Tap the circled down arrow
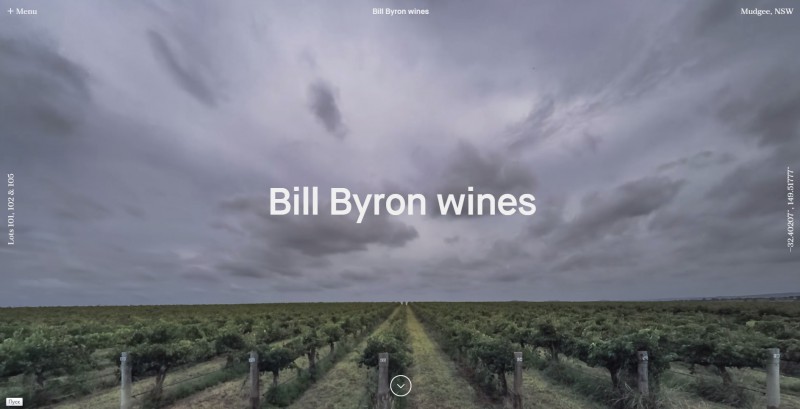Image resolution: width=800 pixels, height=409 pixels. point(400,385)
